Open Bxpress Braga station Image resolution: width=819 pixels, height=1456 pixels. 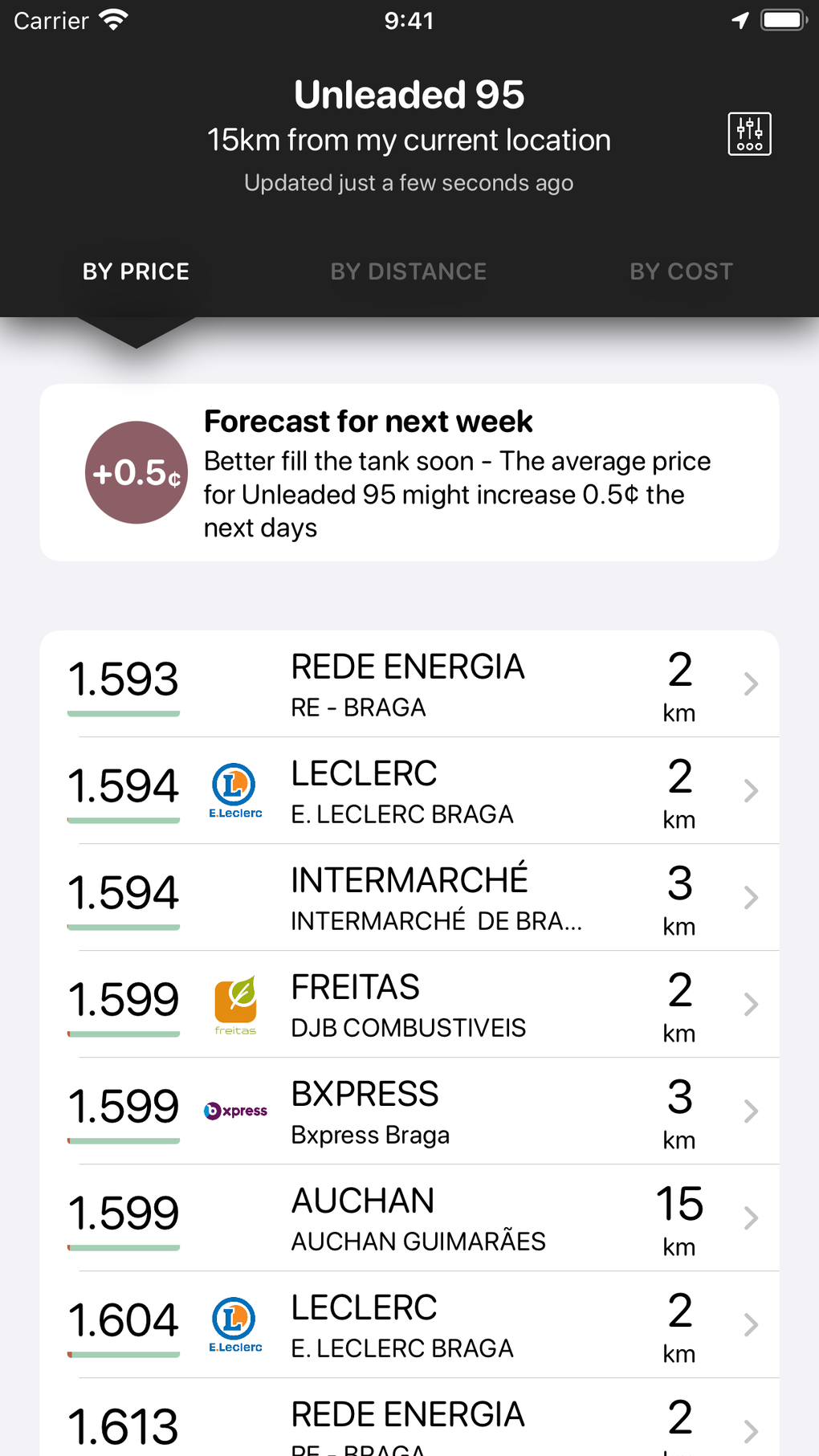[409, 1111]
